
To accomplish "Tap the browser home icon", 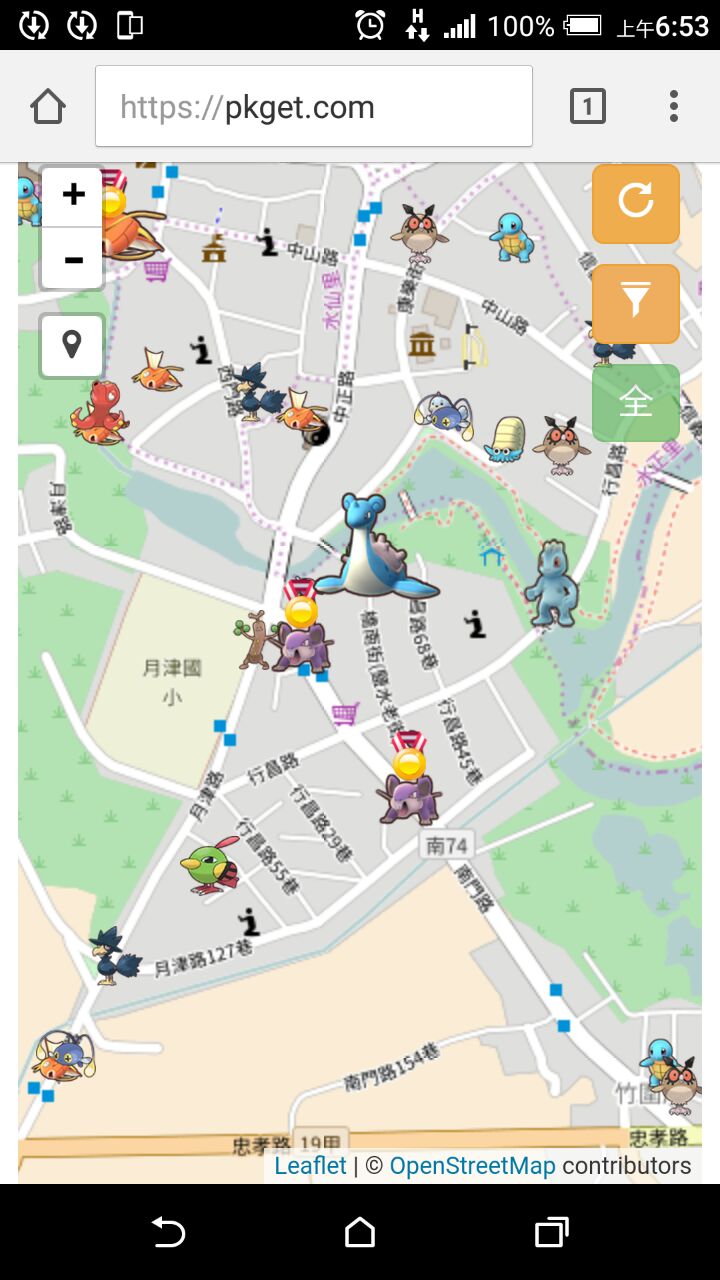I will coord(47,106).
